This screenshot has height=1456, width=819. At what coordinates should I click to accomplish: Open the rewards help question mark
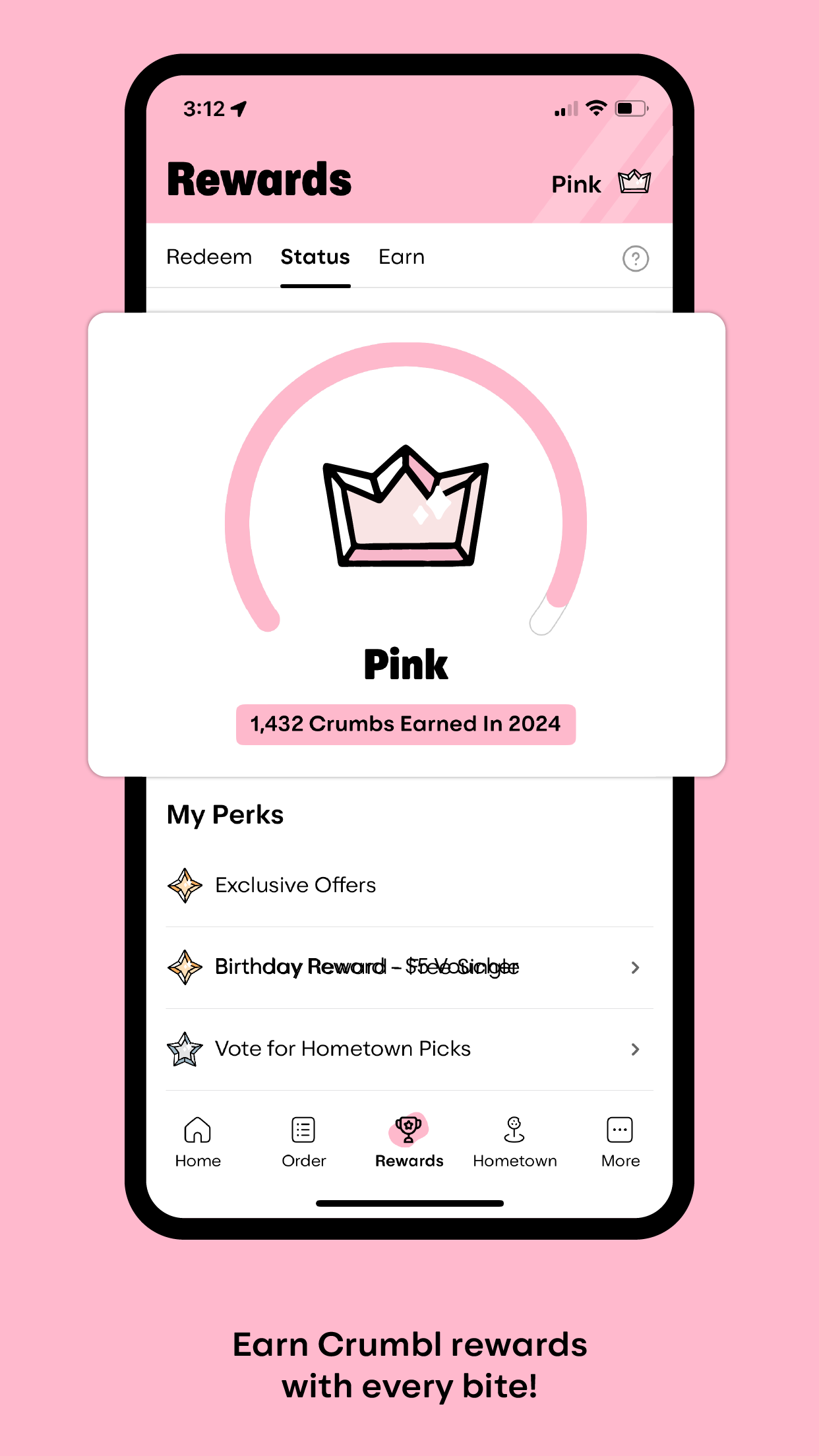point(635,258)
